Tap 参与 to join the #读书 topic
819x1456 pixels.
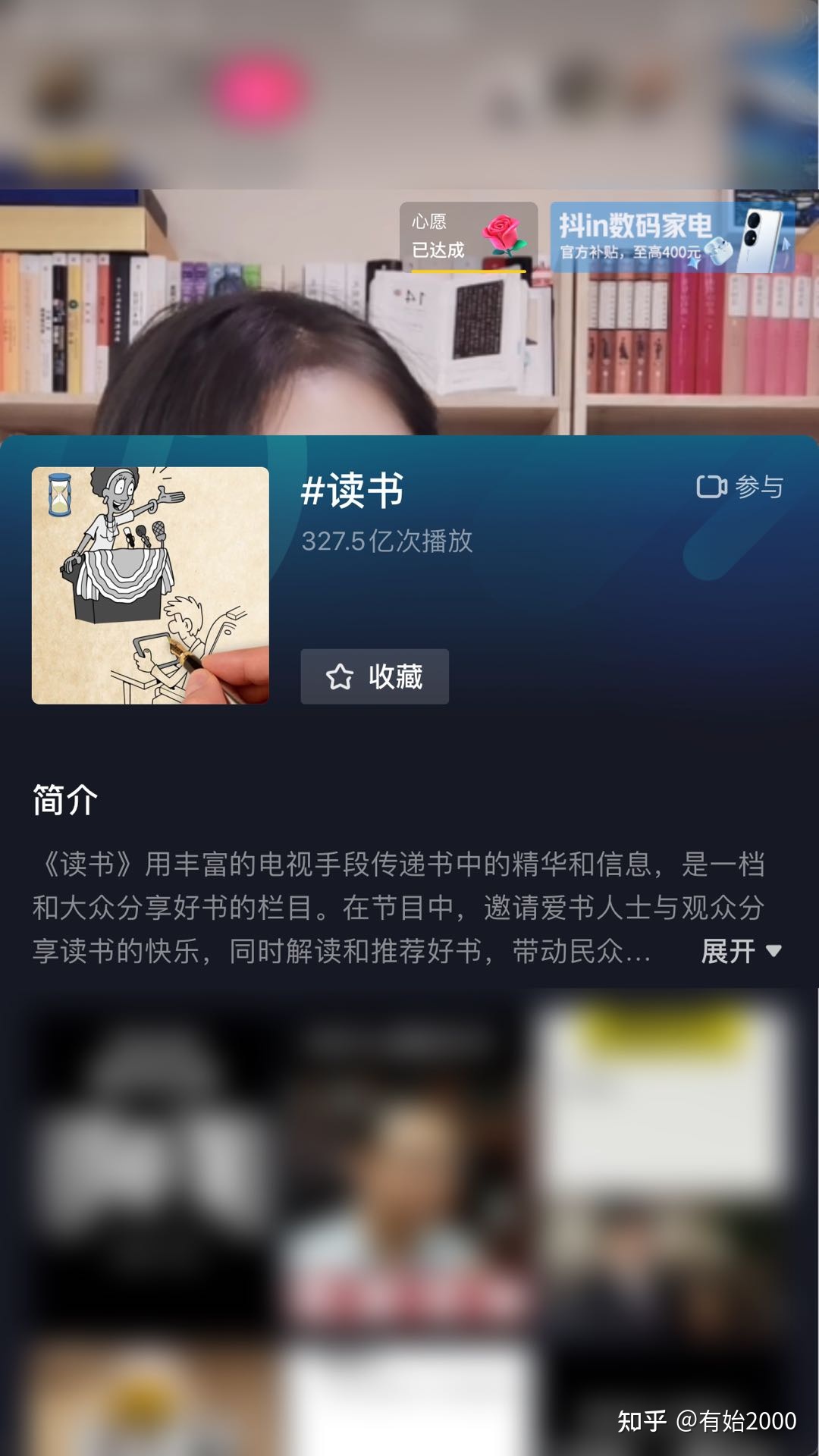[740, 487]
